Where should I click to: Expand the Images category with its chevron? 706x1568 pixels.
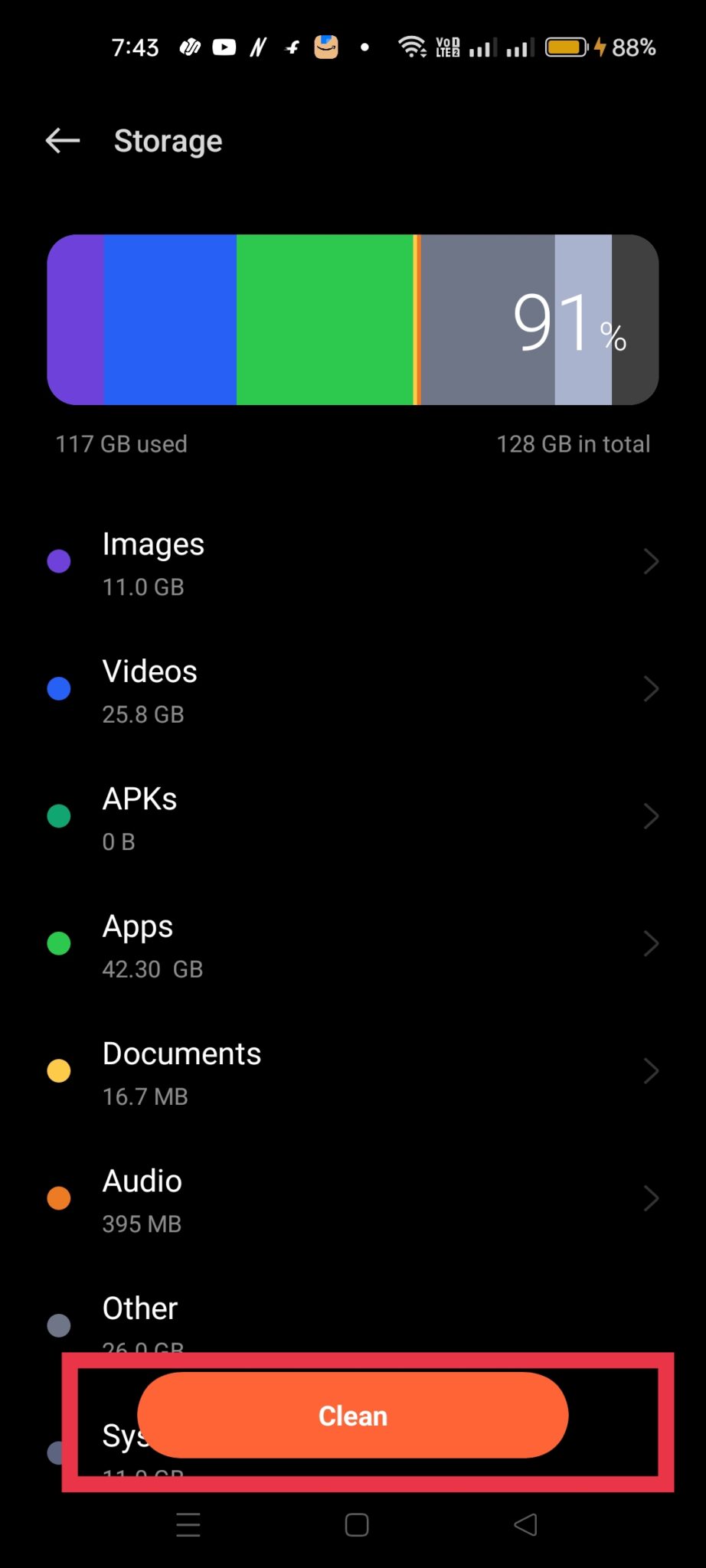651,561
